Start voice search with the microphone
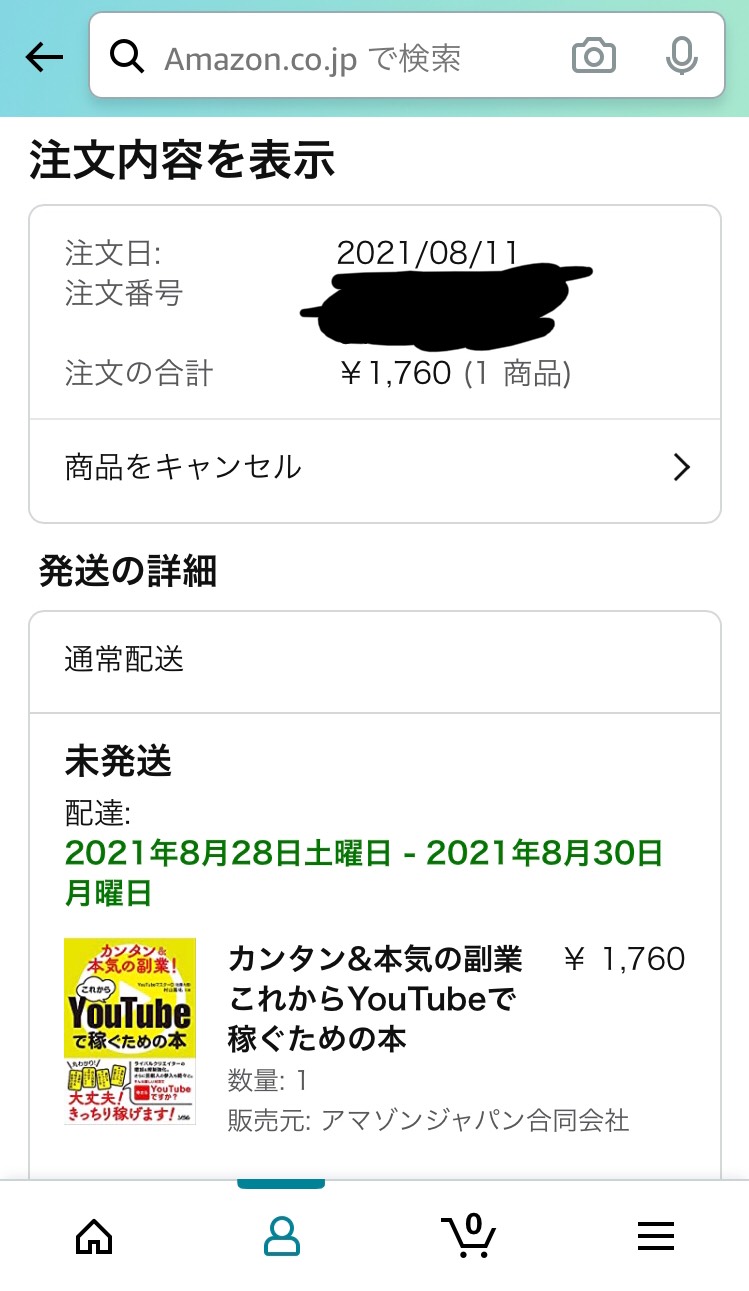Screen dimensions: 749x1291 pyautogui.click(x=681, y=56)
